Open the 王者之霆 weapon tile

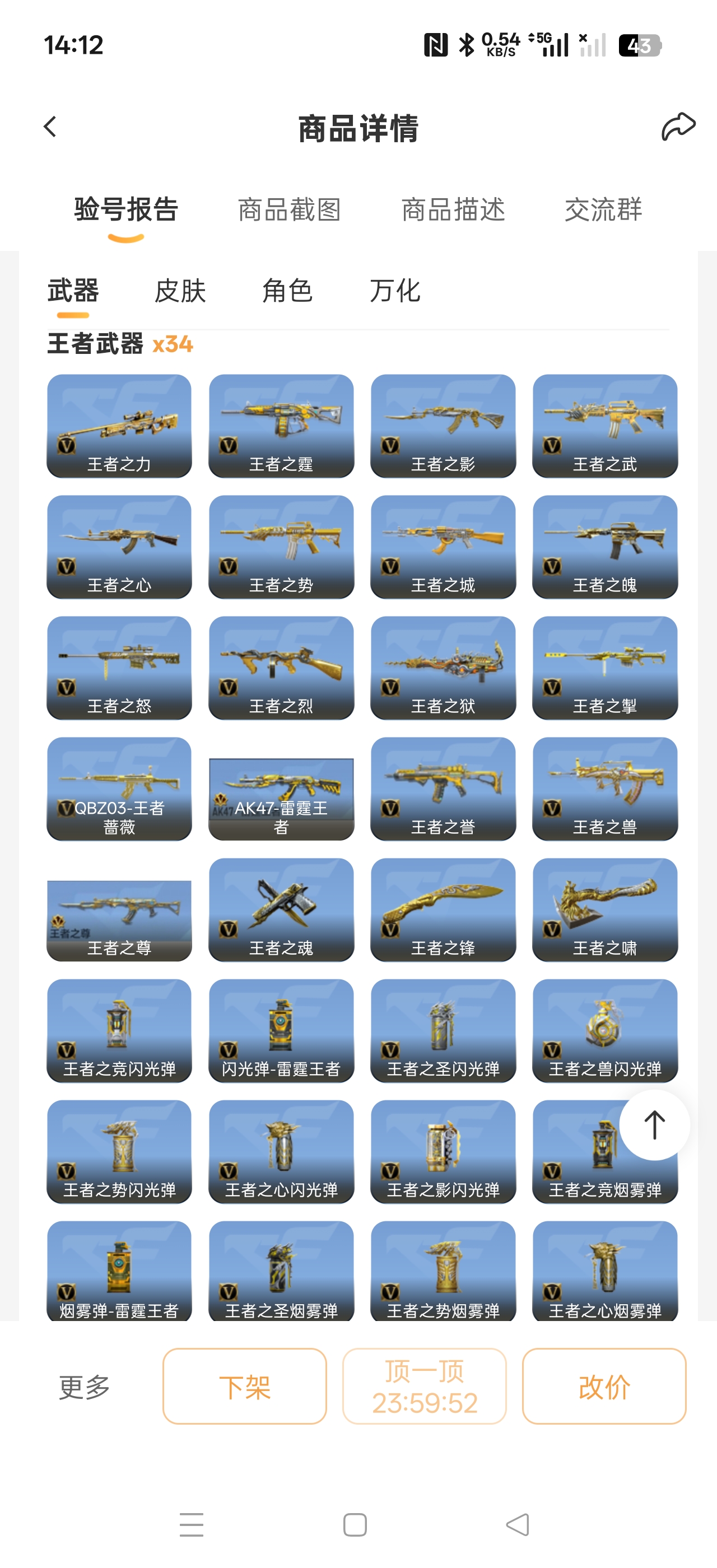coord(281,426)
